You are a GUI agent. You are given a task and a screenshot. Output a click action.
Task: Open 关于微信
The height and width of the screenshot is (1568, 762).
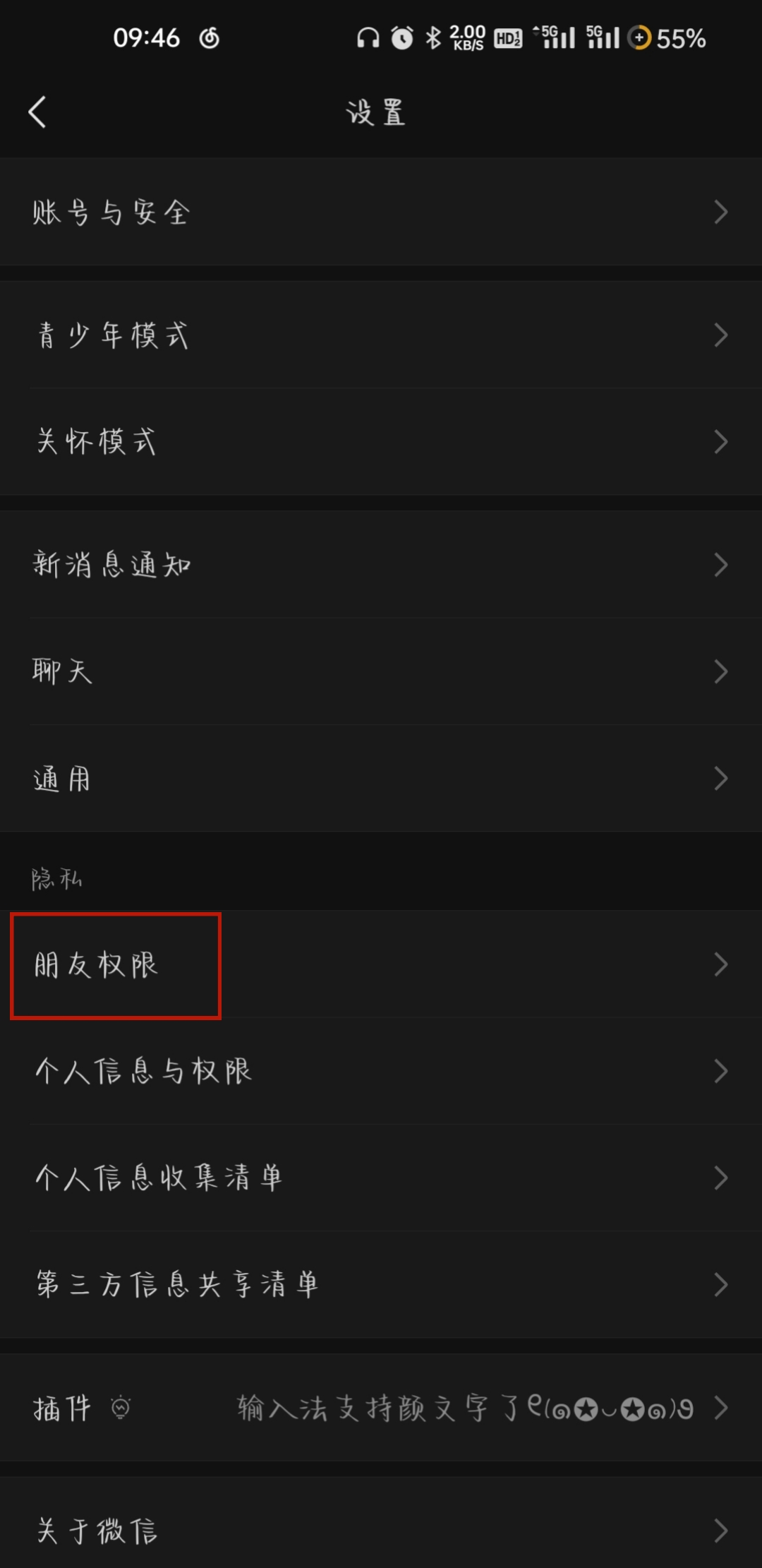point(381,1530)
